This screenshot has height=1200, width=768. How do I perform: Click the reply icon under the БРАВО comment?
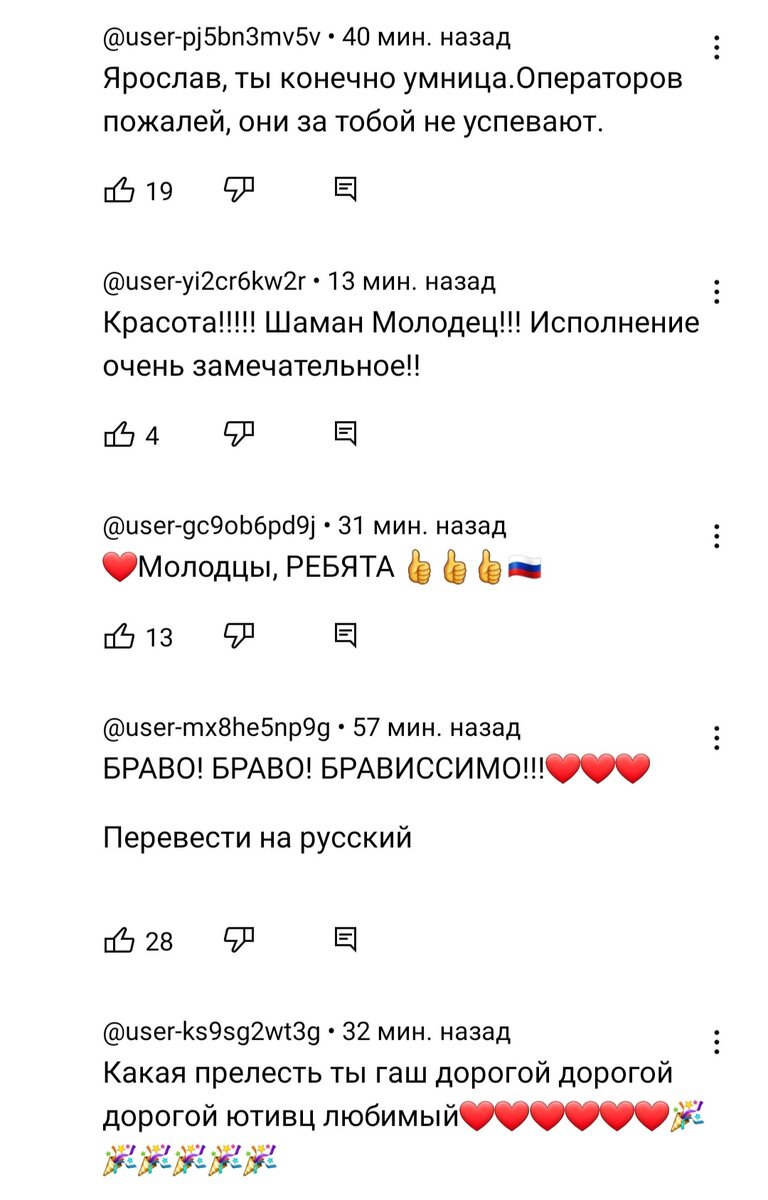346,938
